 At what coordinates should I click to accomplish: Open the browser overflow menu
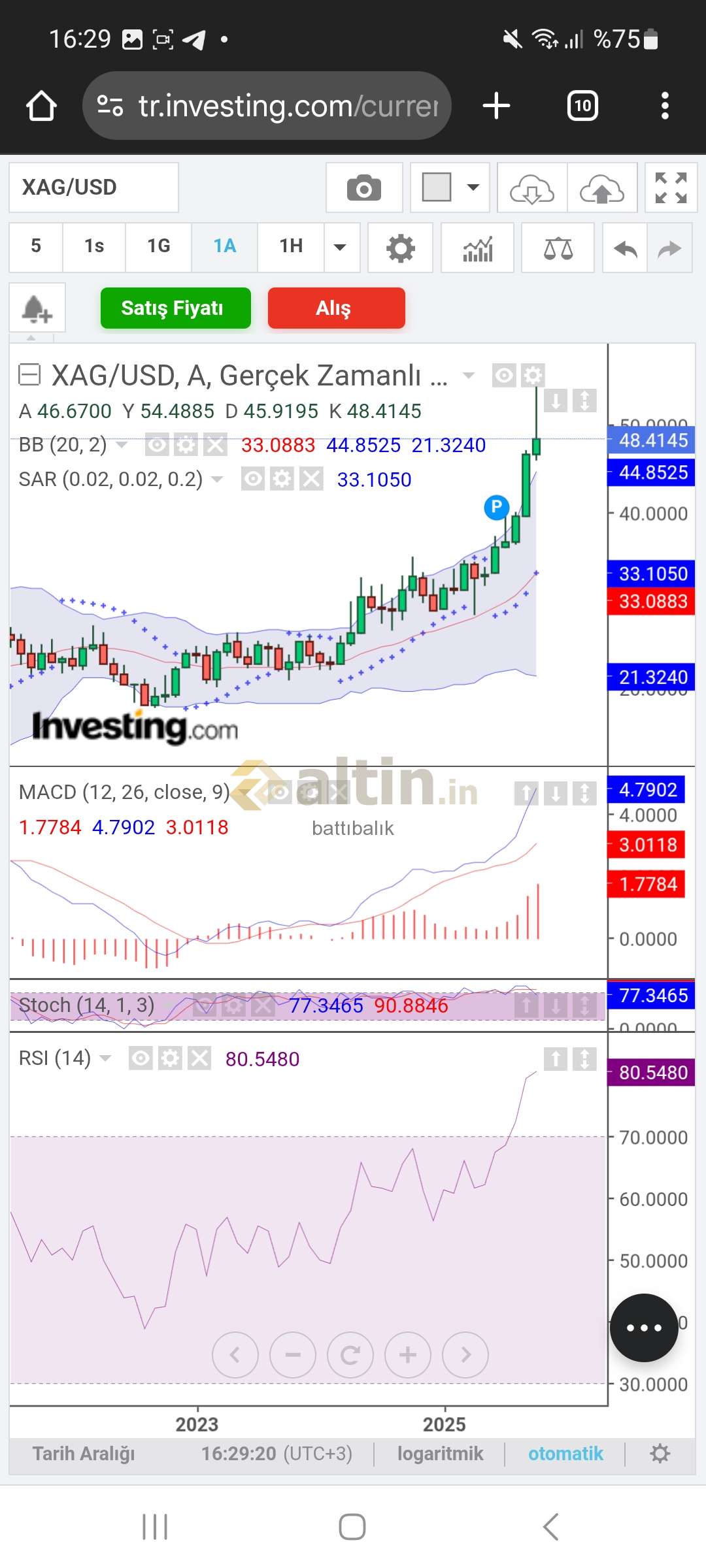[665, 106]
